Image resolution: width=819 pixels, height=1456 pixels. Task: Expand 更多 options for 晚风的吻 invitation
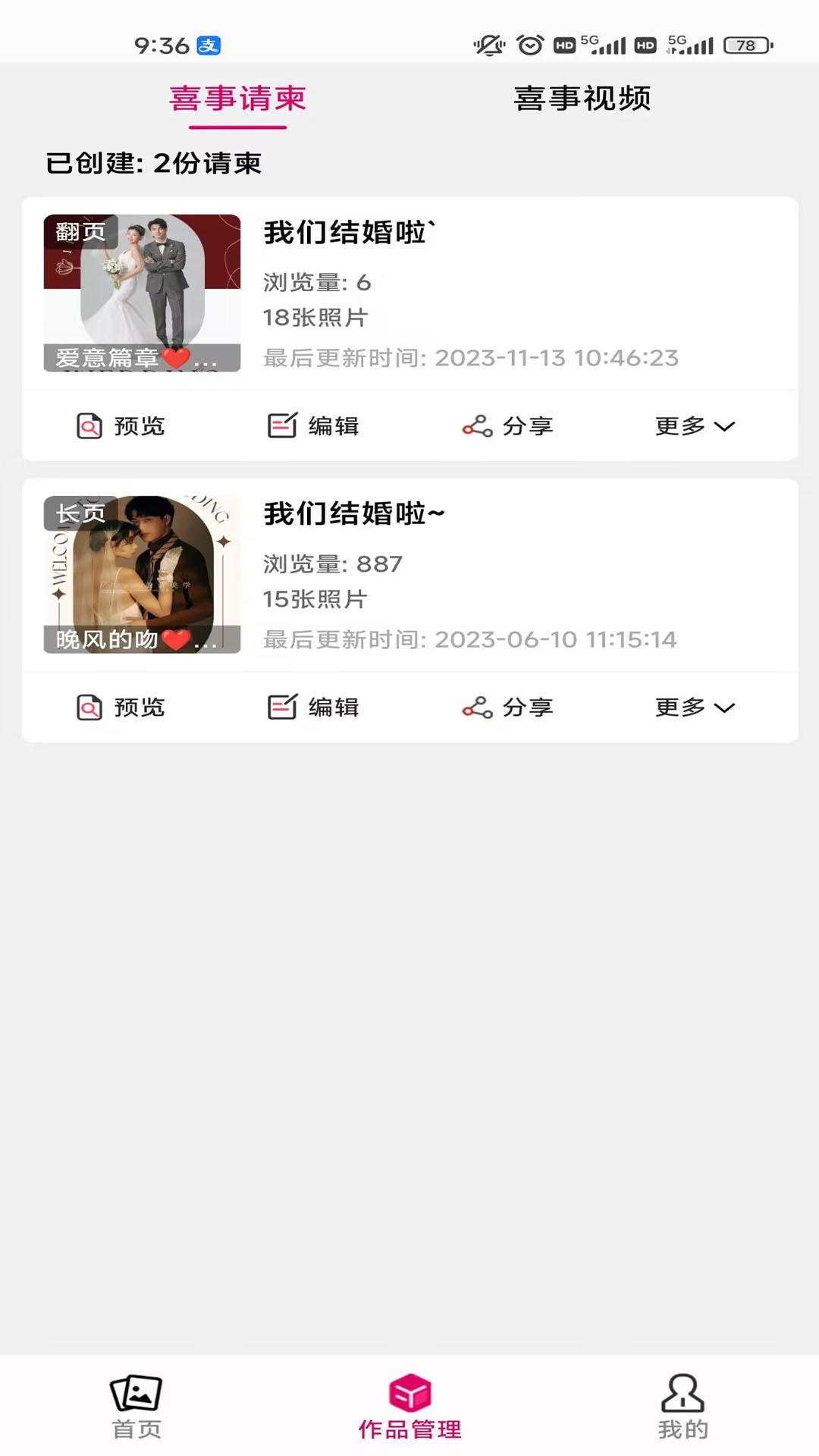[695, 708]
